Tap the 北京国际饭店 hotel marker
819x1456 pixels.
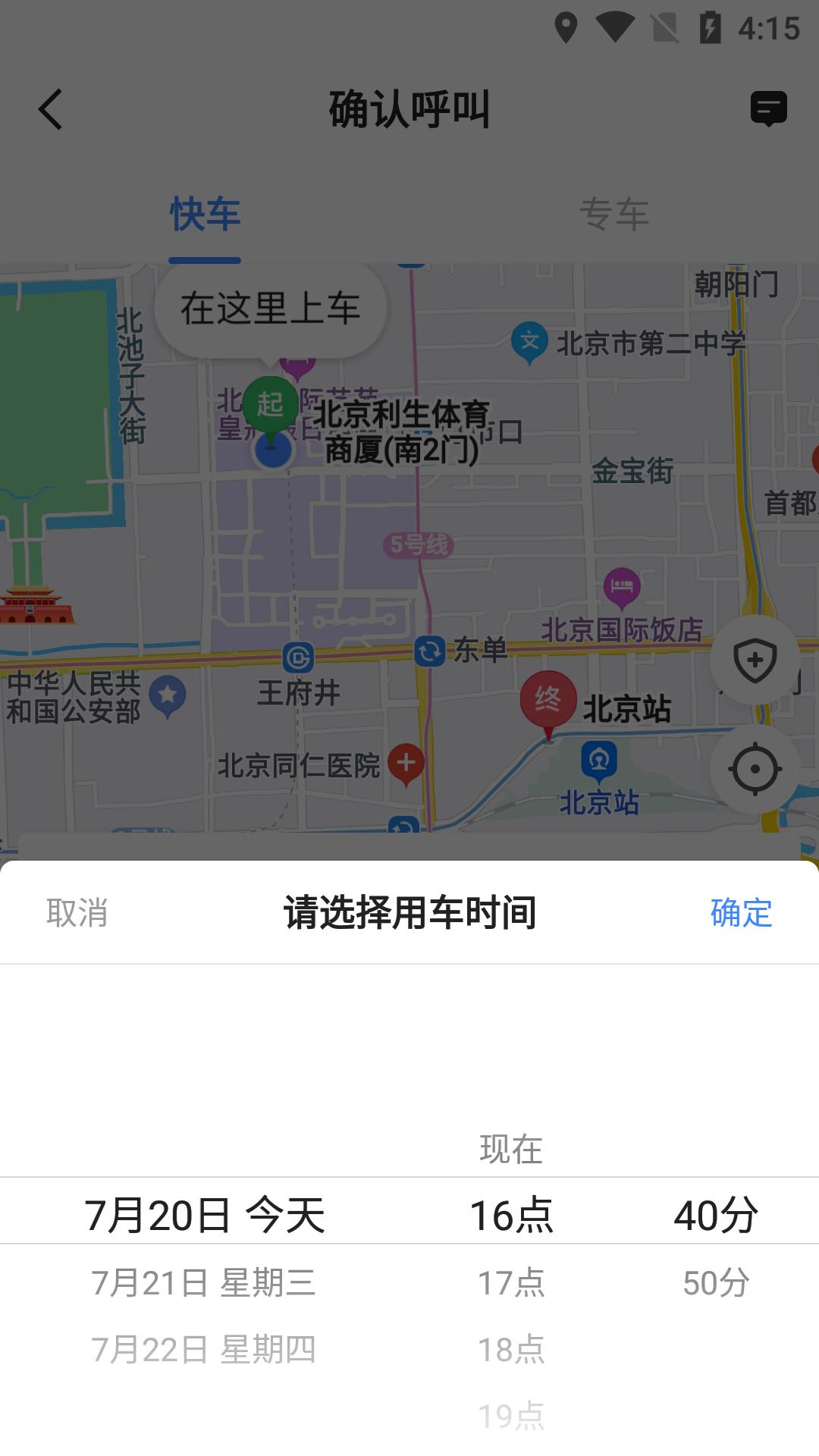click(622, 585)
